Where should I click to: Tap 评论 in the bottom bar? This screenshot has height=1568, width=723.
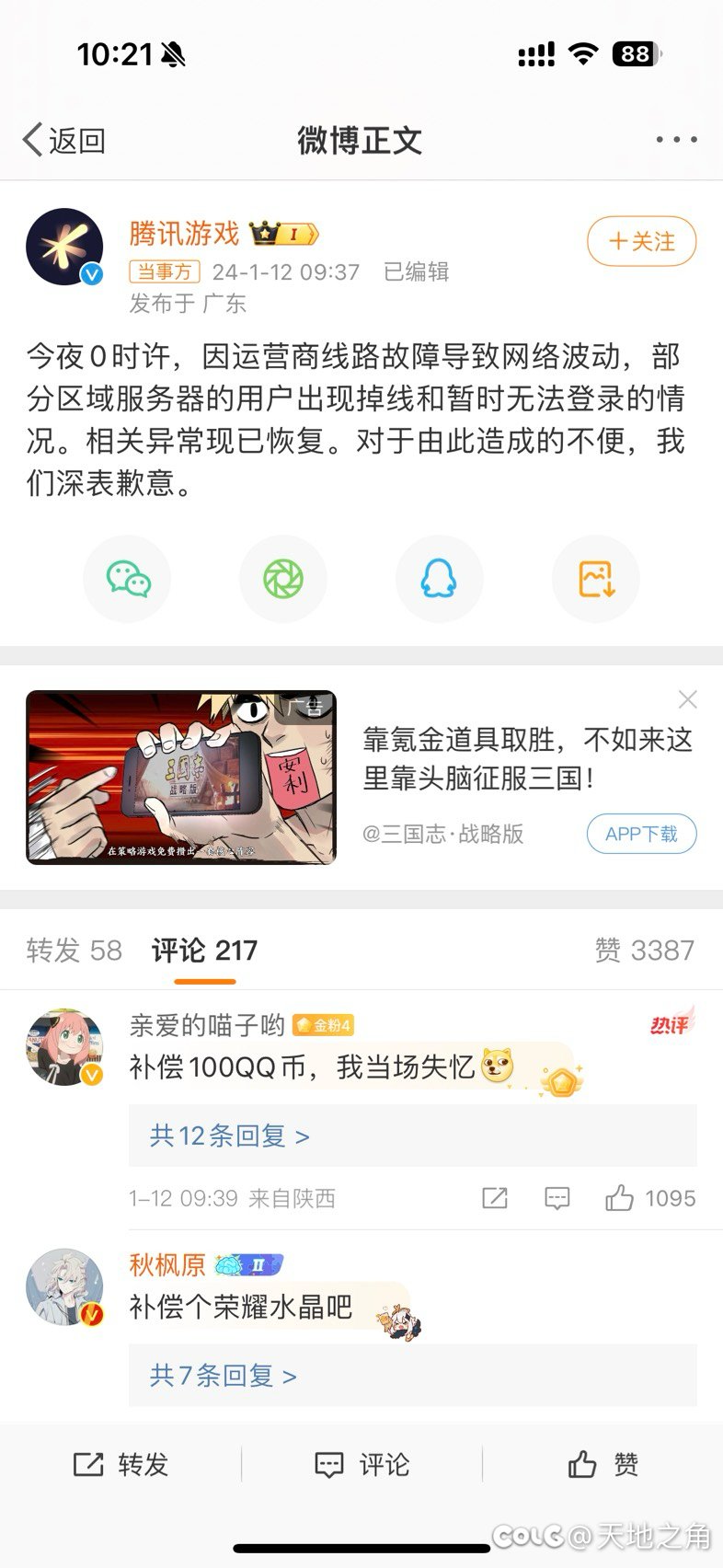(361, 1465)
